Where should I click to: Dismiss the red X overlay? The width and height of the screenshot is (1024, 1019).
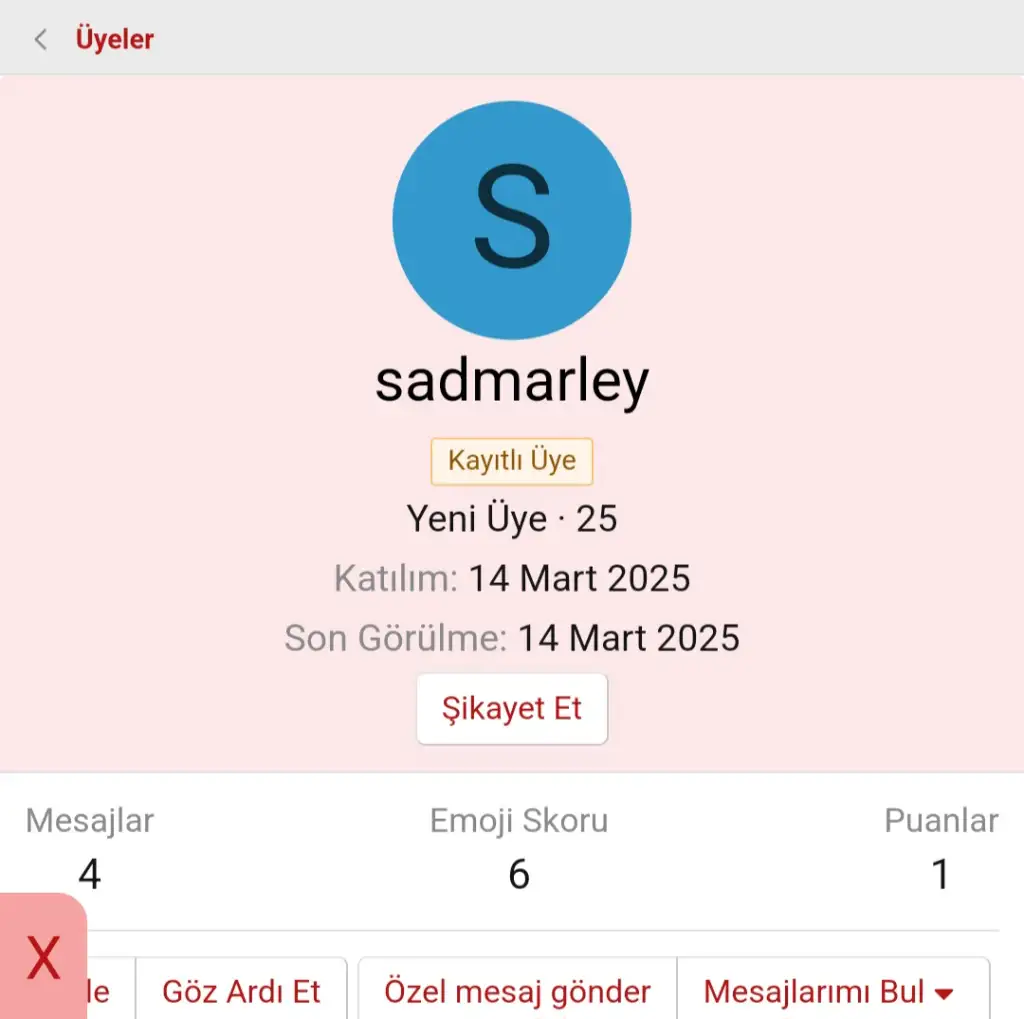coord(43,958)
